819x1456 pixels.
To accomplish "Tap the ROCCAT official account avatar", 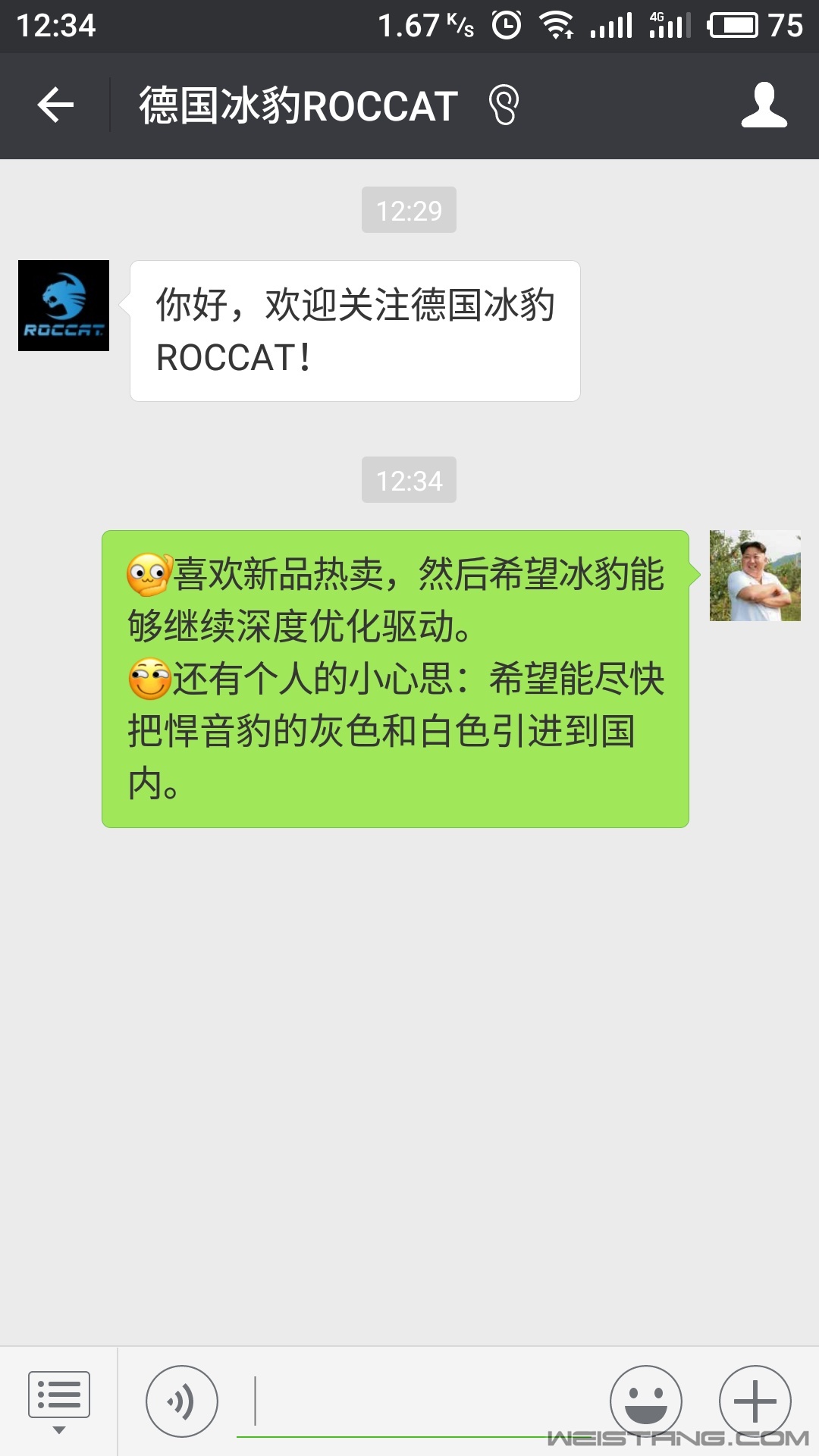I will click(x=64, y=306).
